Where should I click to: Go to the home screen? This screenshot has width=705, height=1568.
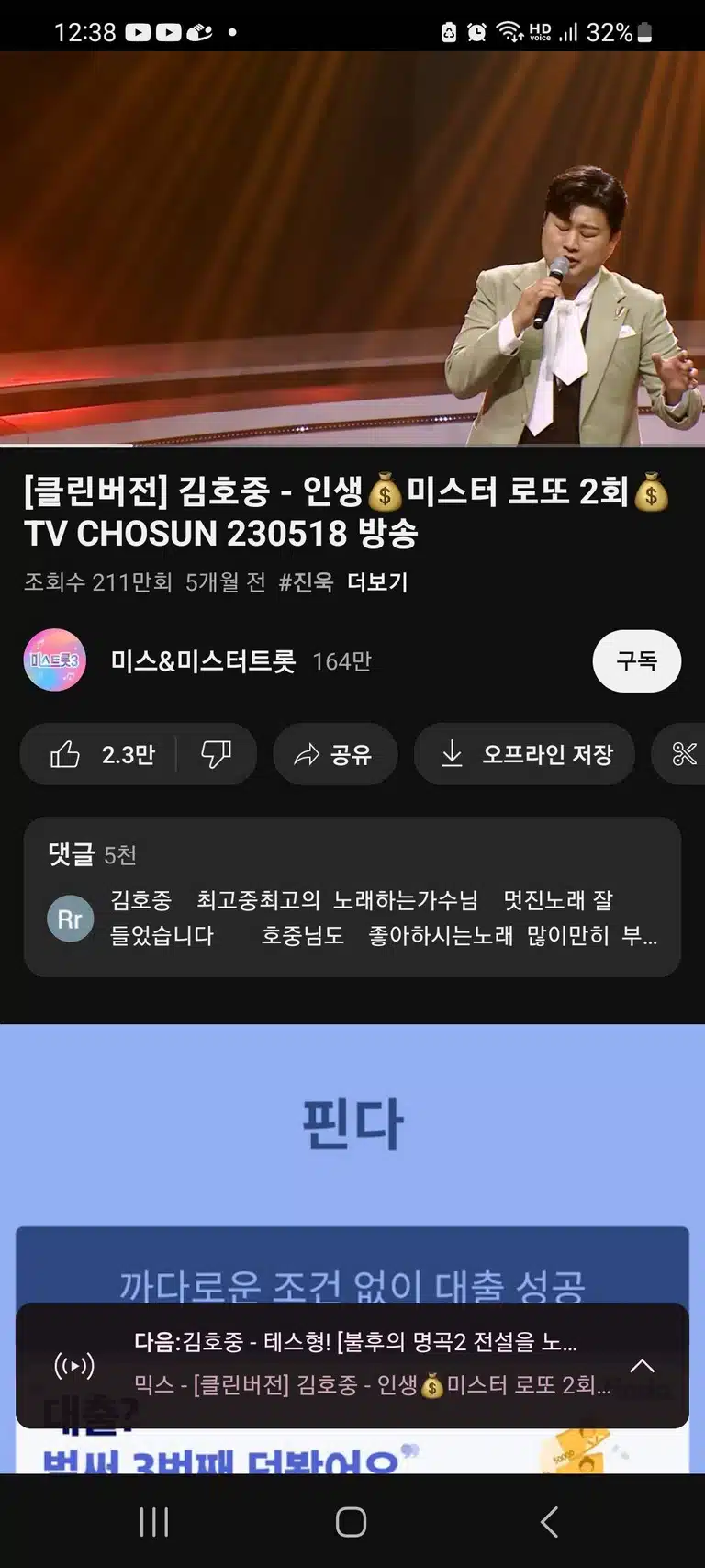352,1522
